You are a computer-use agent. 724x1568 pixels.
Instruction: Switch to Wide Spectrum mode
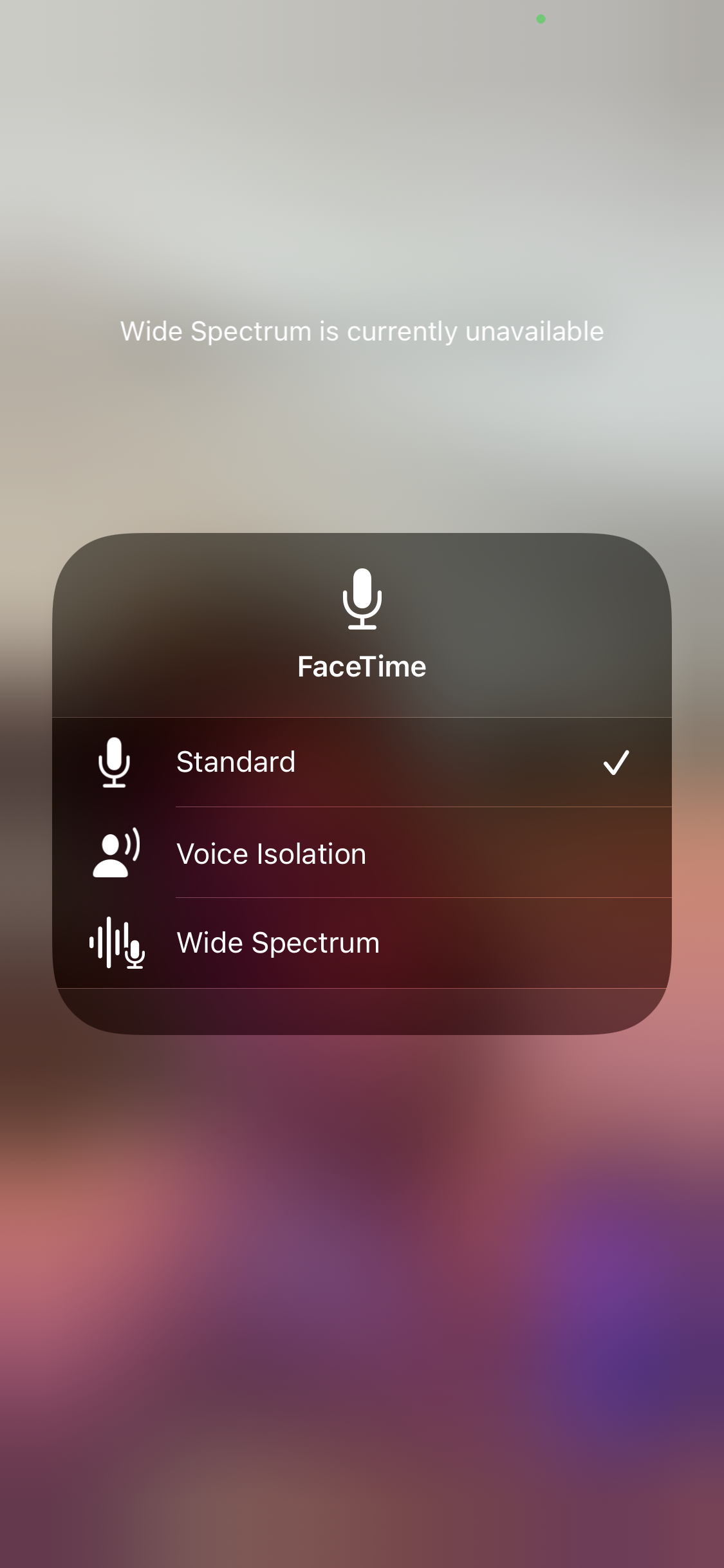coord(362,943)
